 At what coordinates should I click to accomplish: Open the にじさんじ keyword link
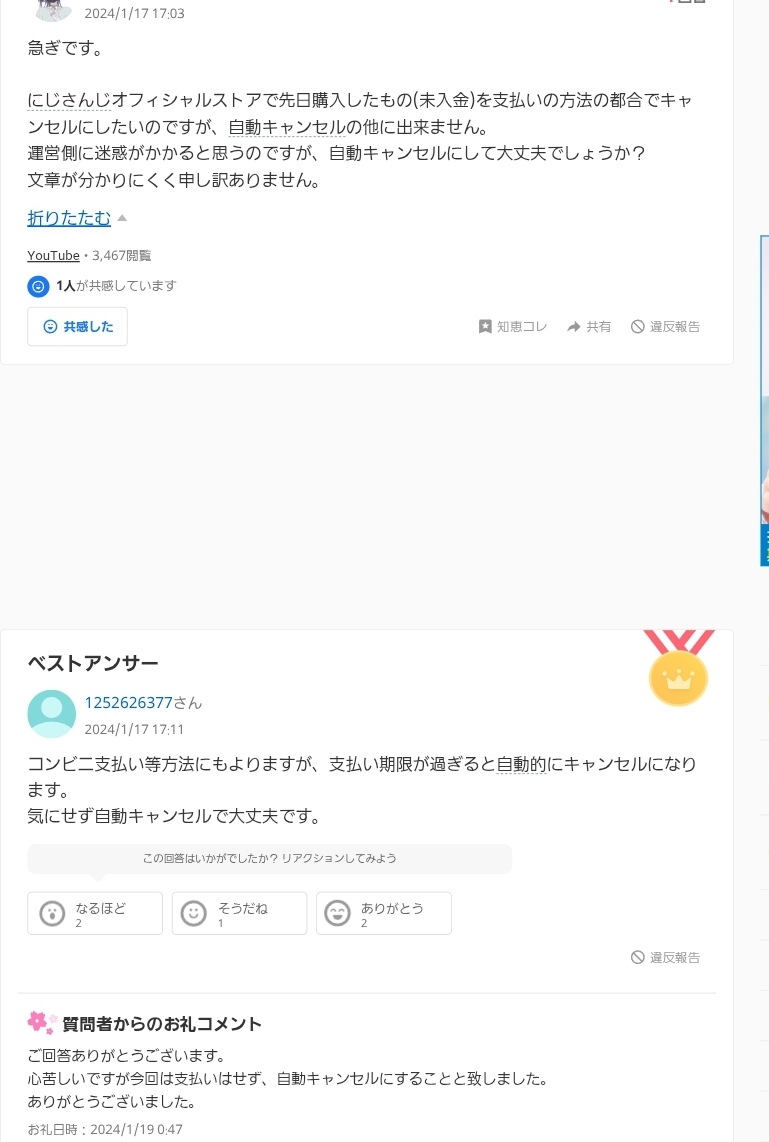point(69,100)
